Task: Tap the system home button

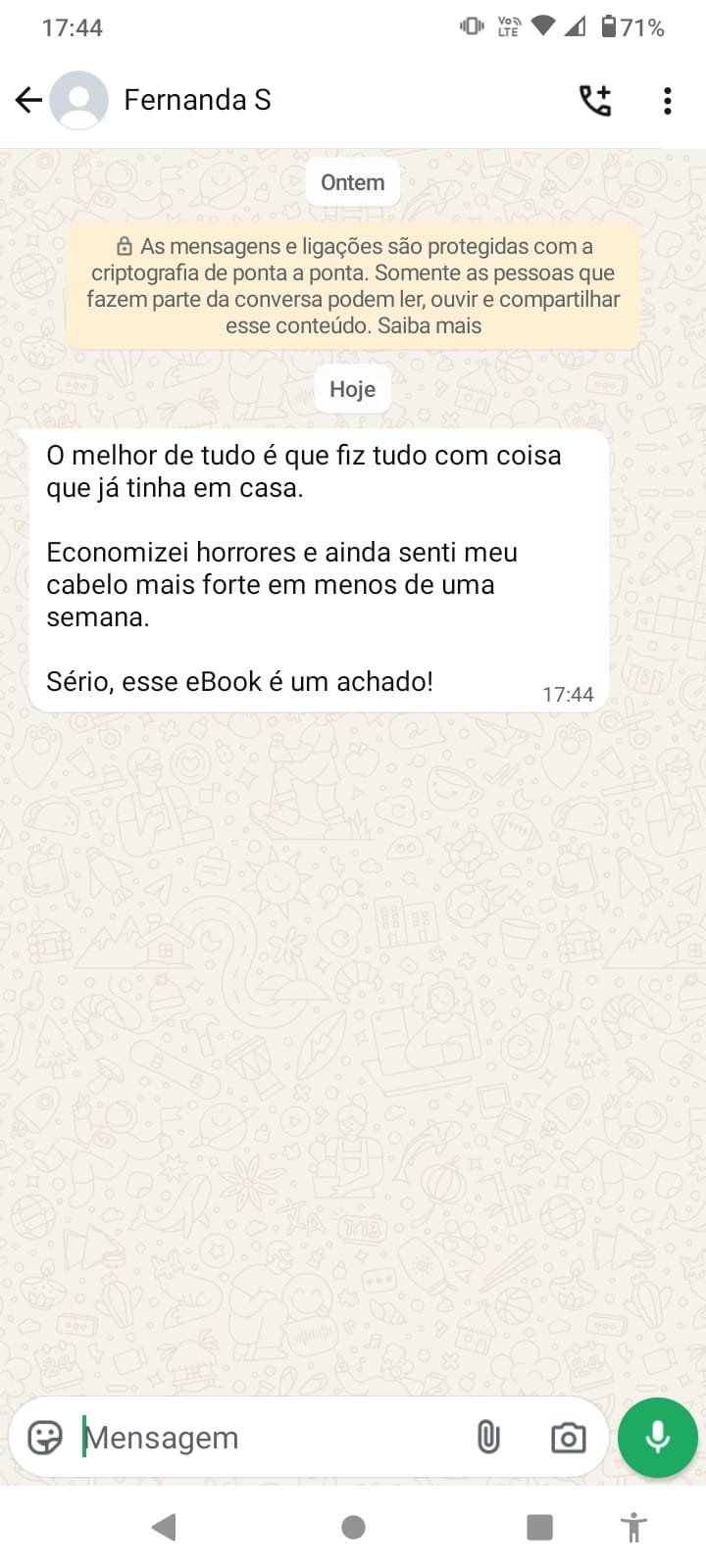Action: pyautogui.click(x=353, y=1527)
